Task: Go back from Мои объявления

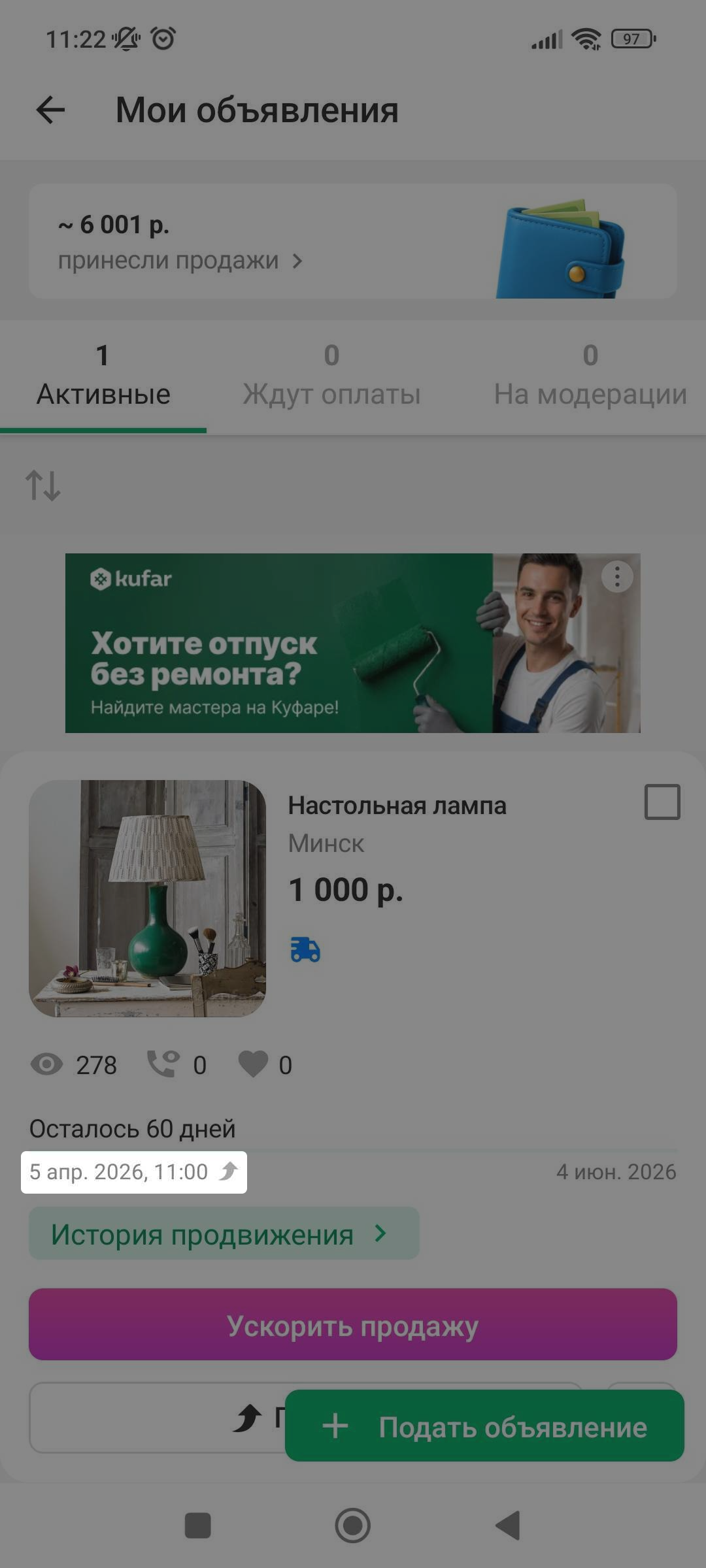Action: point(50,110)
